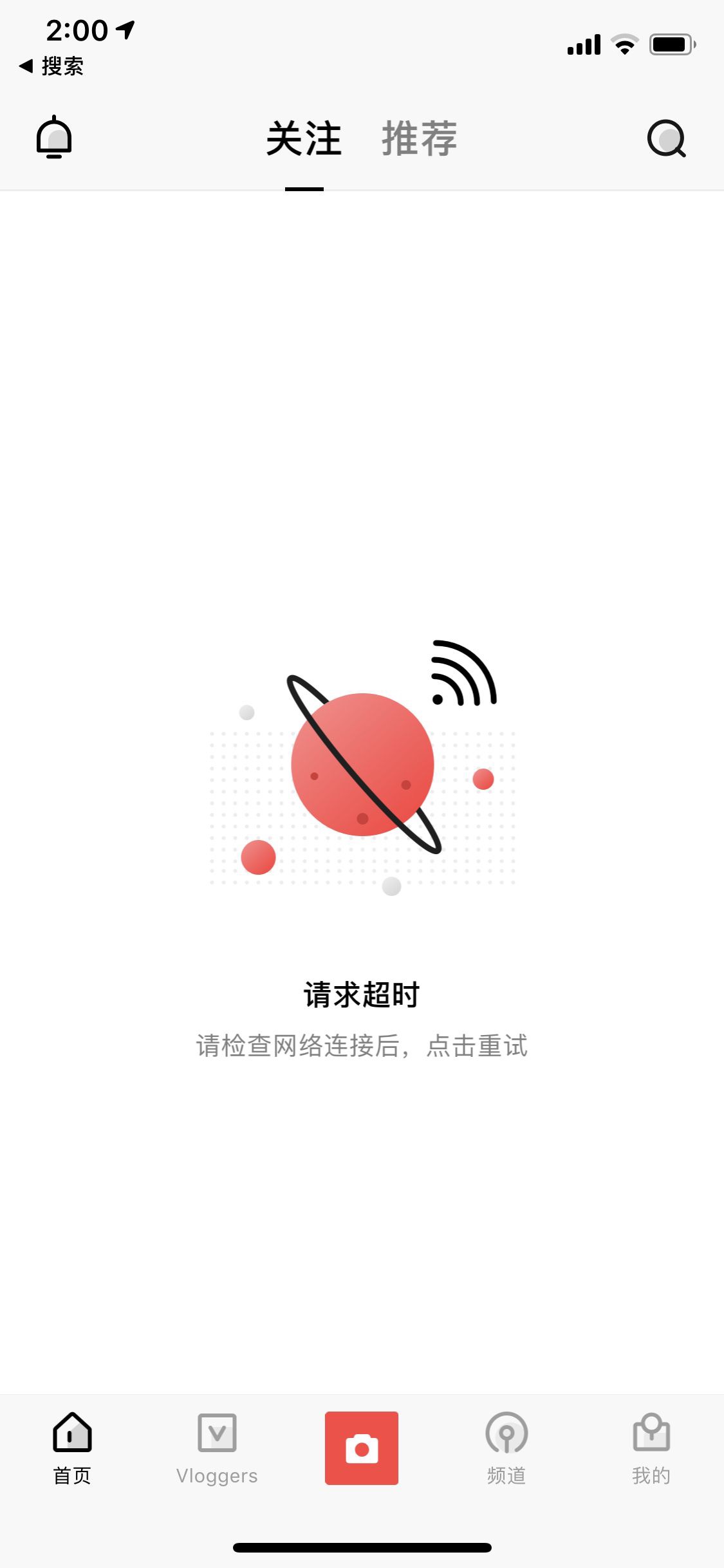Return to 搜索 via back link
The image size is (724, 1568).
click(x=51, y=66)
